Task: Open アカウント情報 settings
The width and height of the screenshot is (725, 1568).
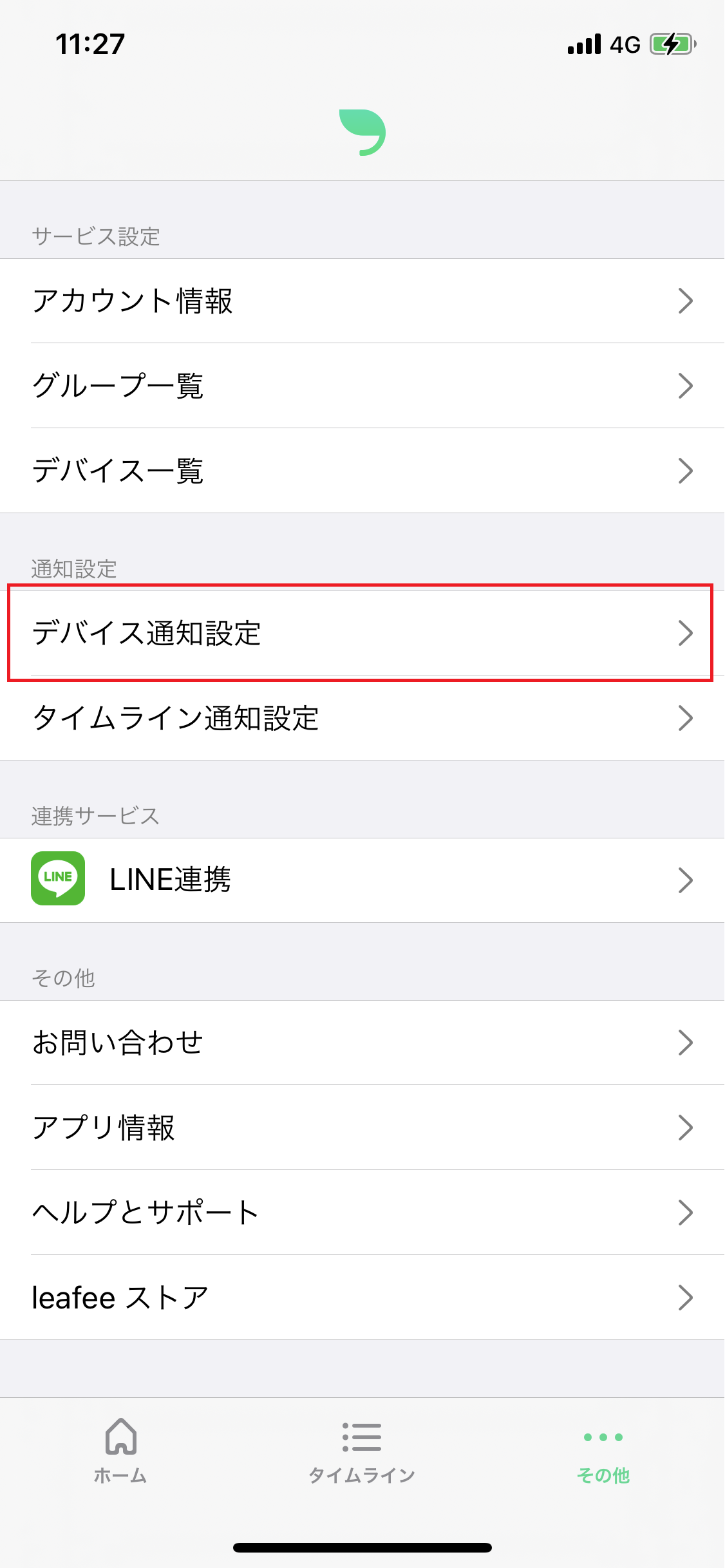Action: [x=362, y=301]
